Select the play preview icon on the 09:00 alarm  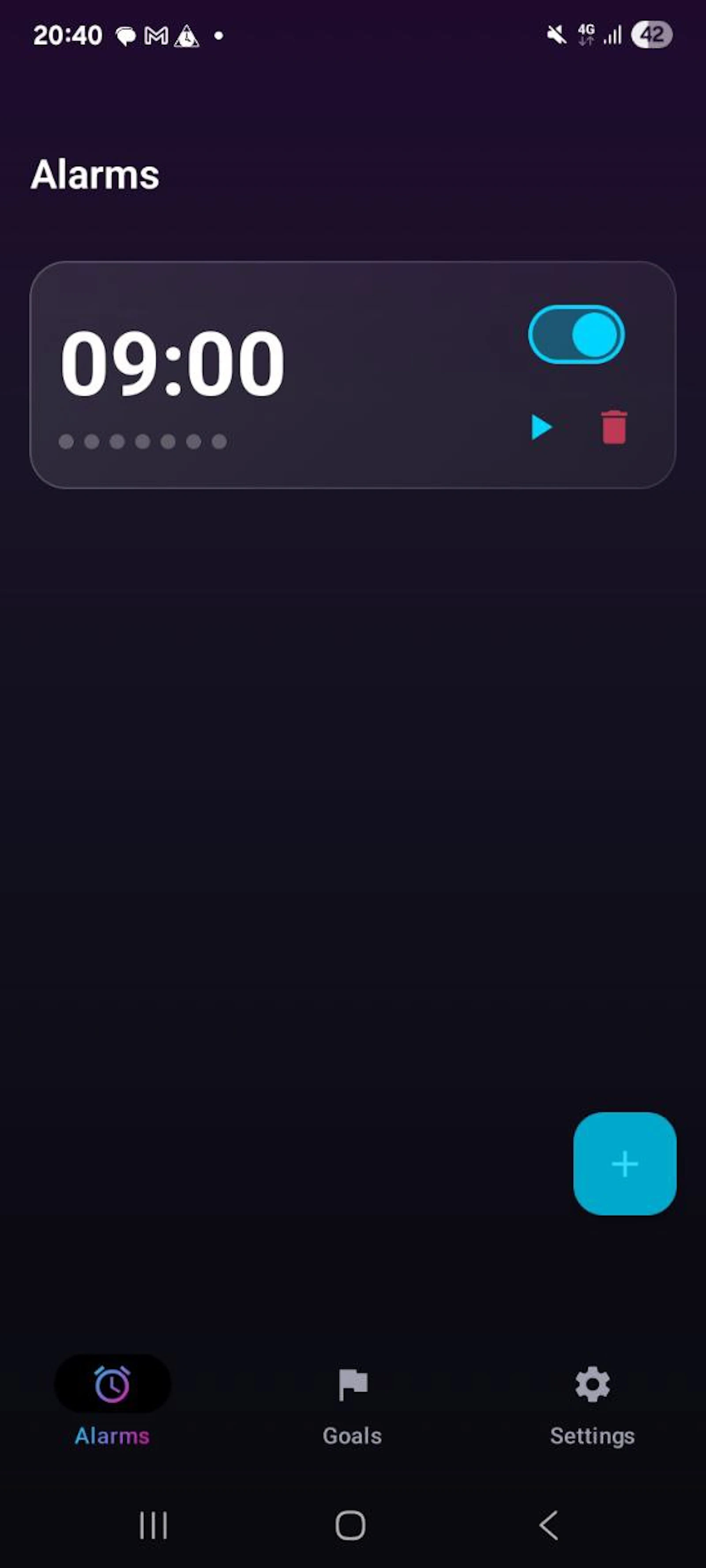click(x=541, y=426)
